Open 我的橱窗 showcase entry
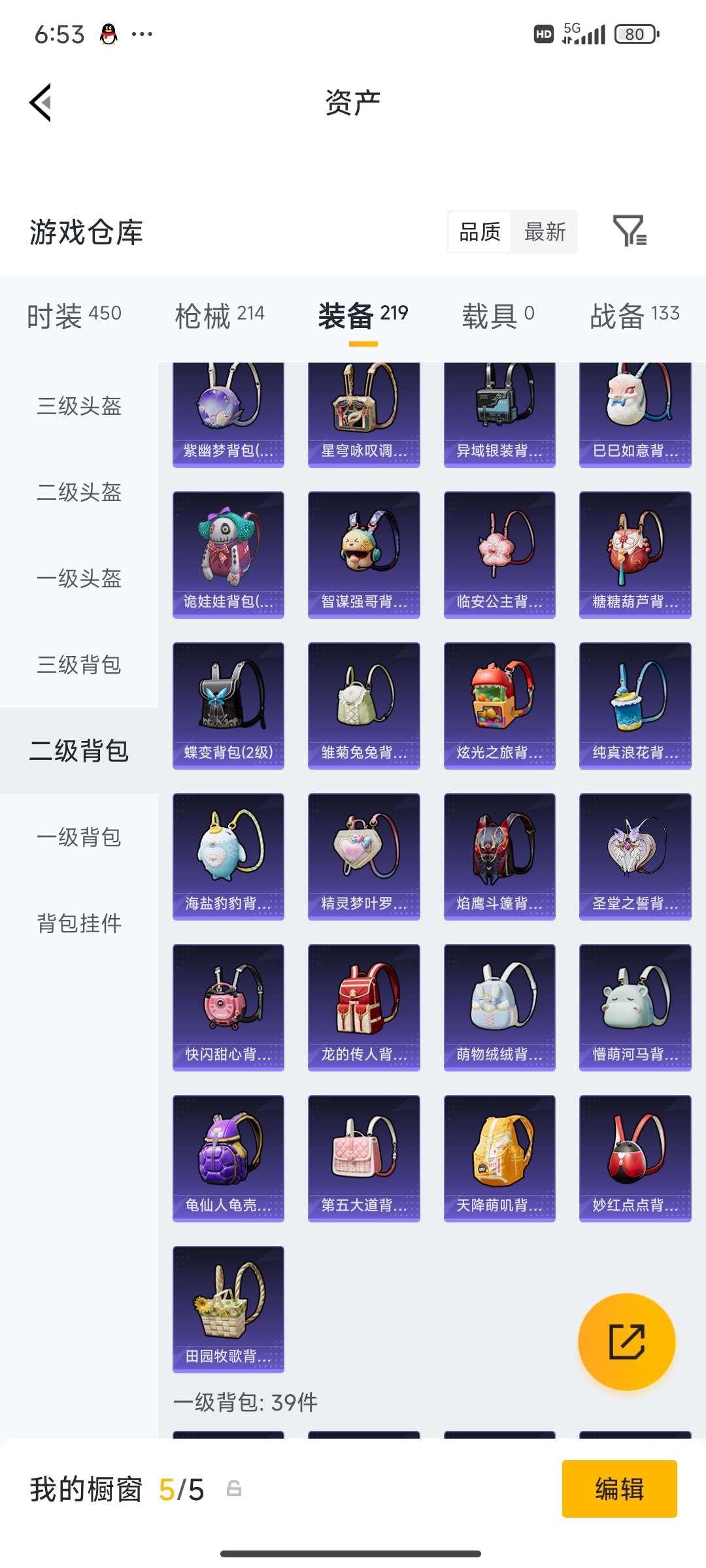This screenshot has width=706, height=1568. (88, 1491)
